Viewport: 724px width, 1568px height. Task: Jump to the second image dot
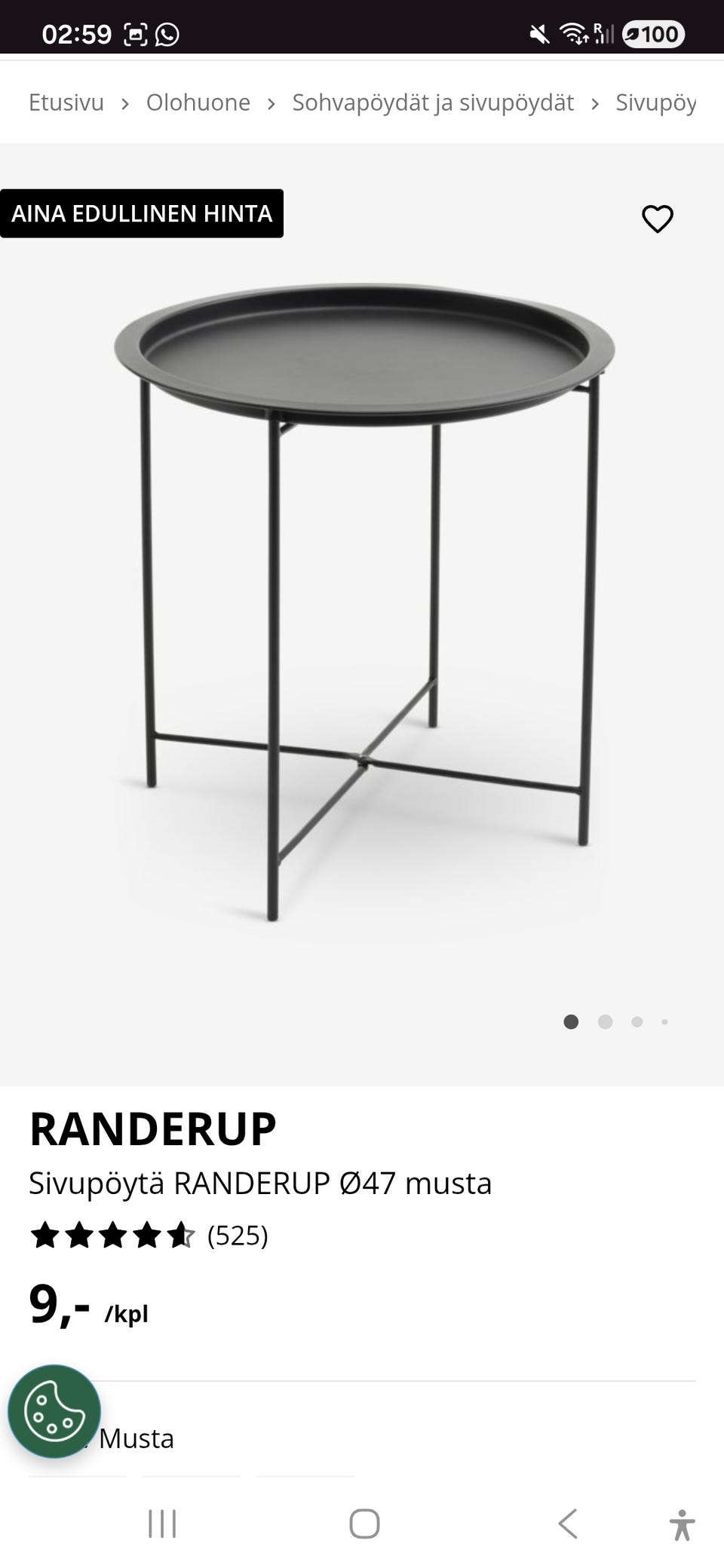[x=605, y=1022]
